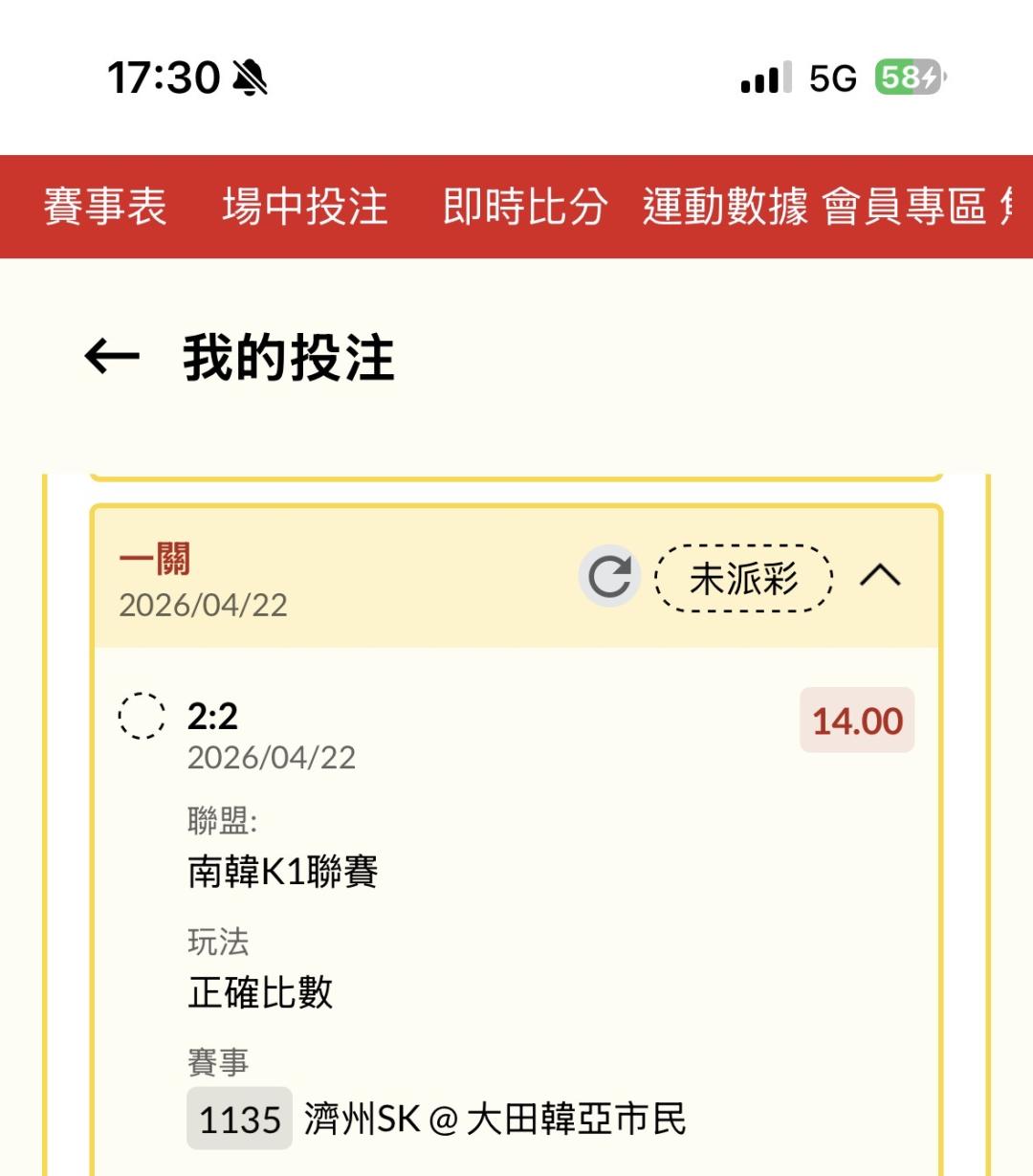Go back with the arrow beside 我的投注
The width and height of the screenshot is (1033, 1176).
(x=112, y=357)
